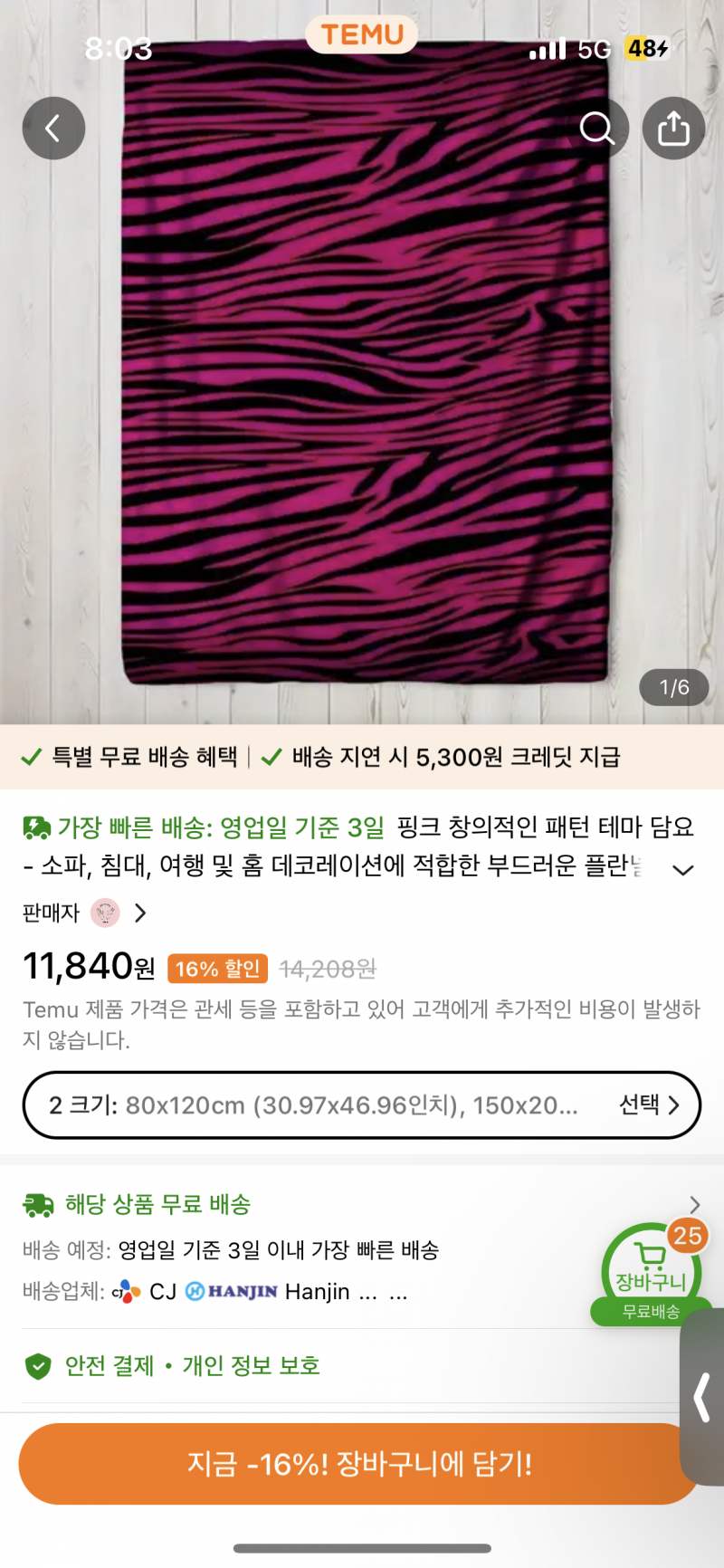Viewport: 724px width, 1568px height.
Task: Tap the TEMU logo at top
Action: click(x=361, y=34)
